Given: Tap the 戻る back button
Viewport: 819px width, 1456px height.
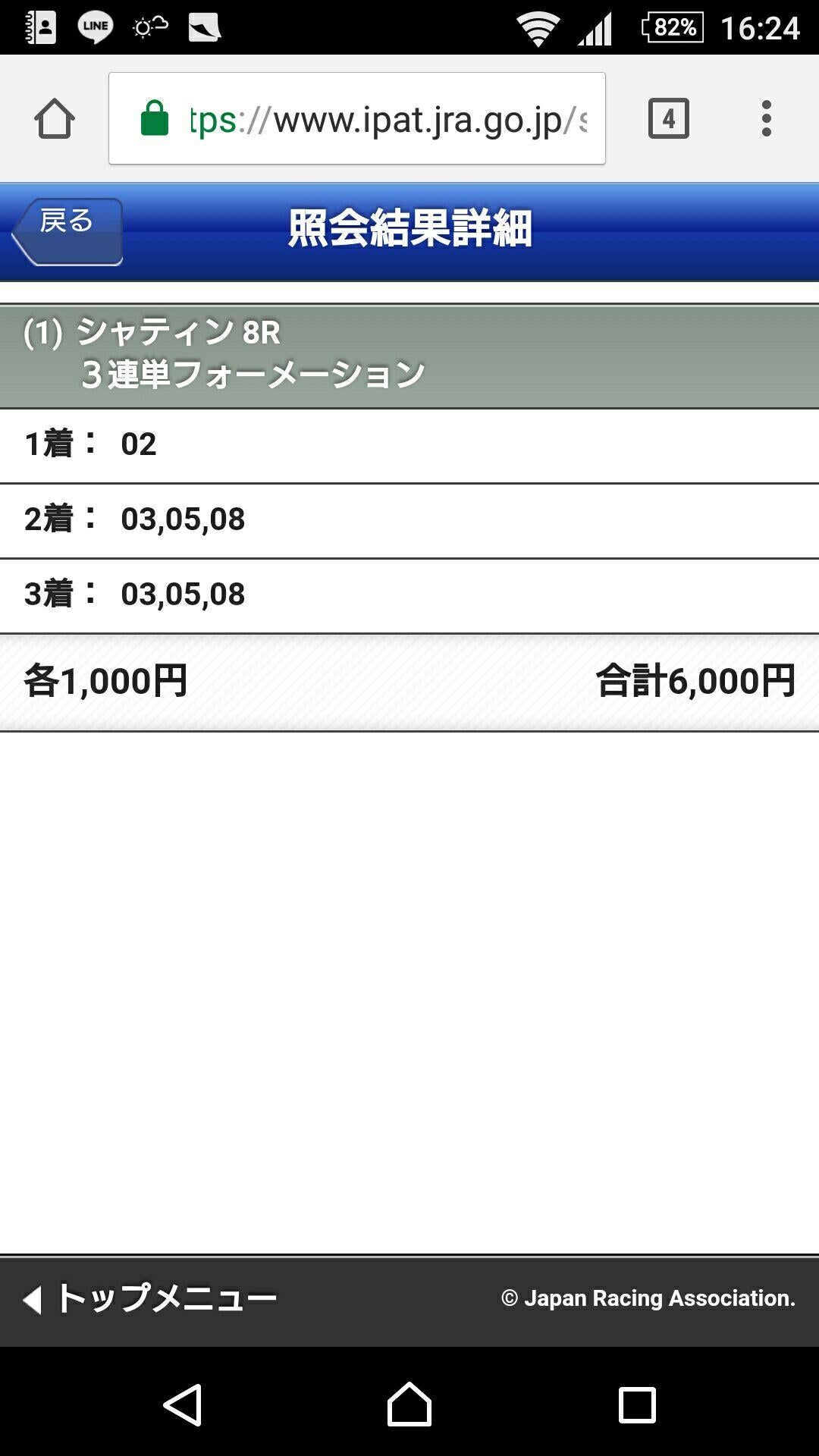Looking at the screenshot, I should pyautogui.click(x=68, y=231).
